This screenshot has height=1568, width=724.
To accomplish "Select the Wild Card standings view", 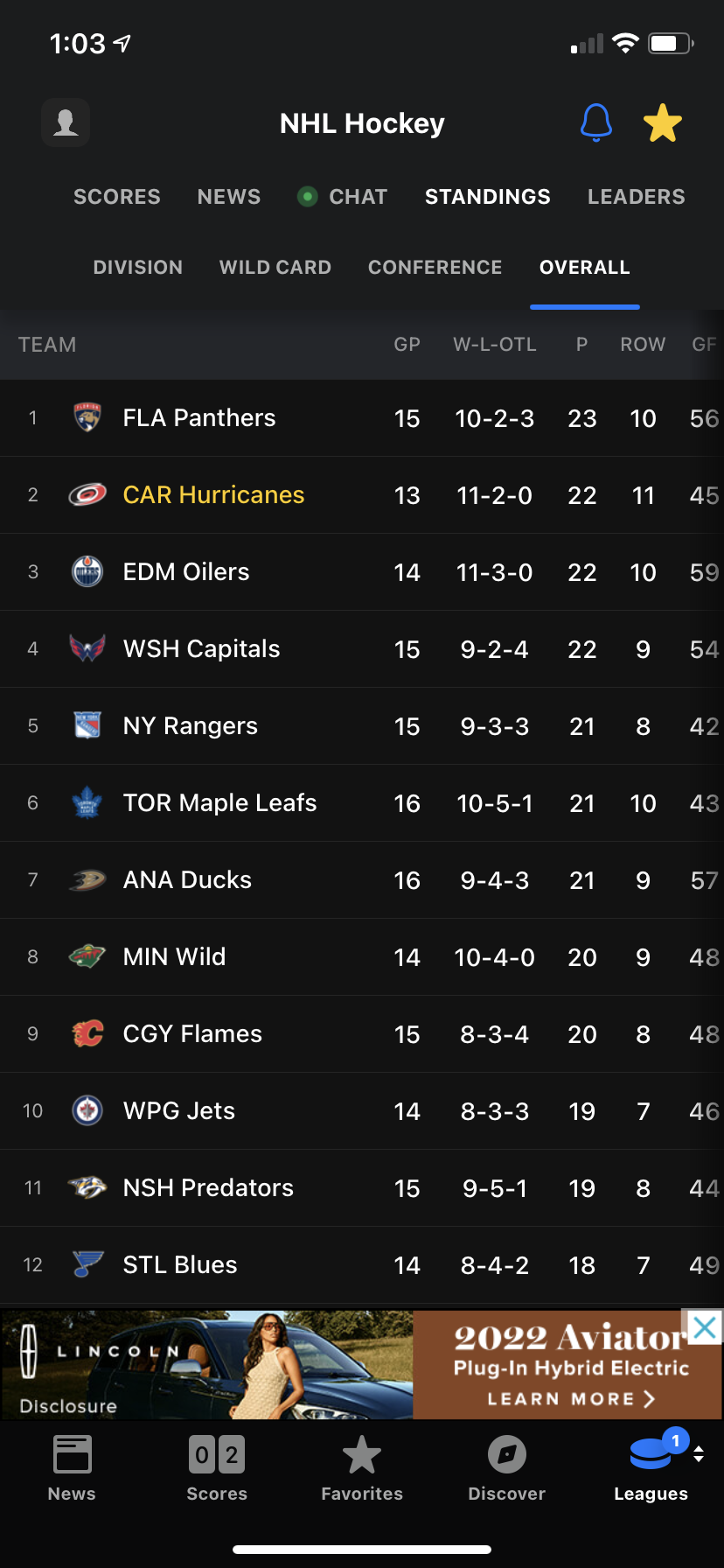I will [x=275, y=268].
